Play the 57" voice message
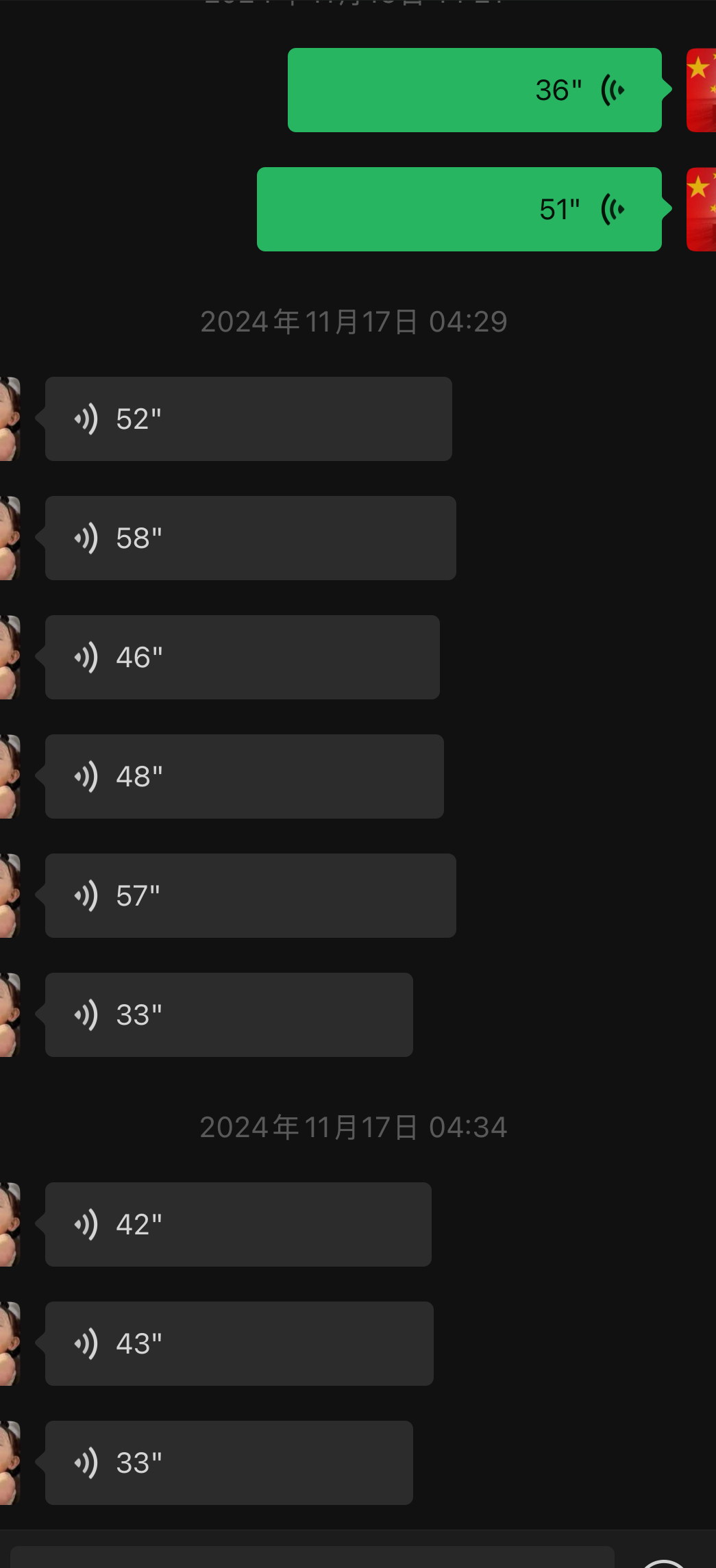This screenshot has width=716, height=1568. [x=250, y=896]
